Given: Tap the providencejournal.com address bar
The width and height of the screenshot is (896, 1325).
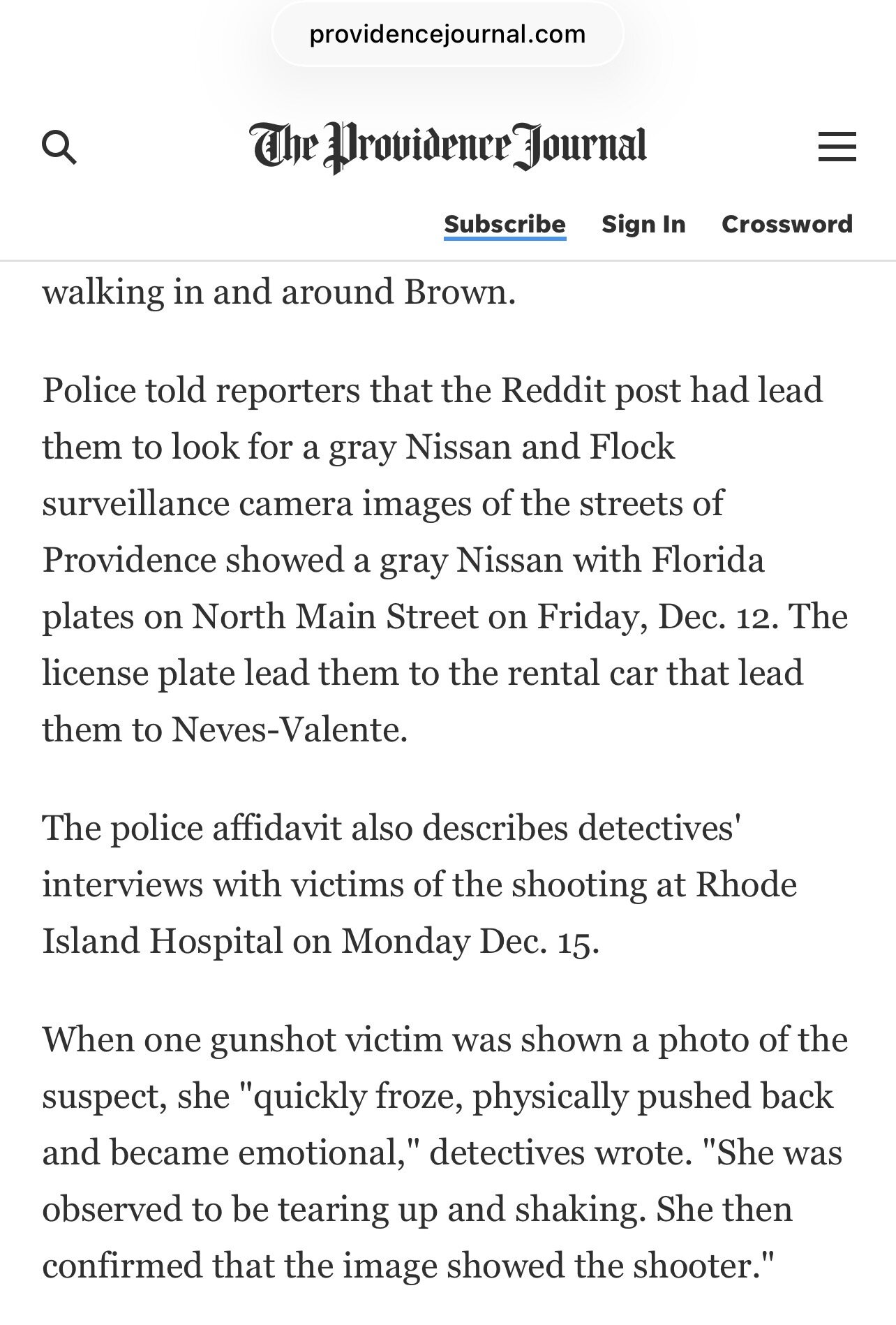Looking at the screenshot, I should click(x=447, y=34).
